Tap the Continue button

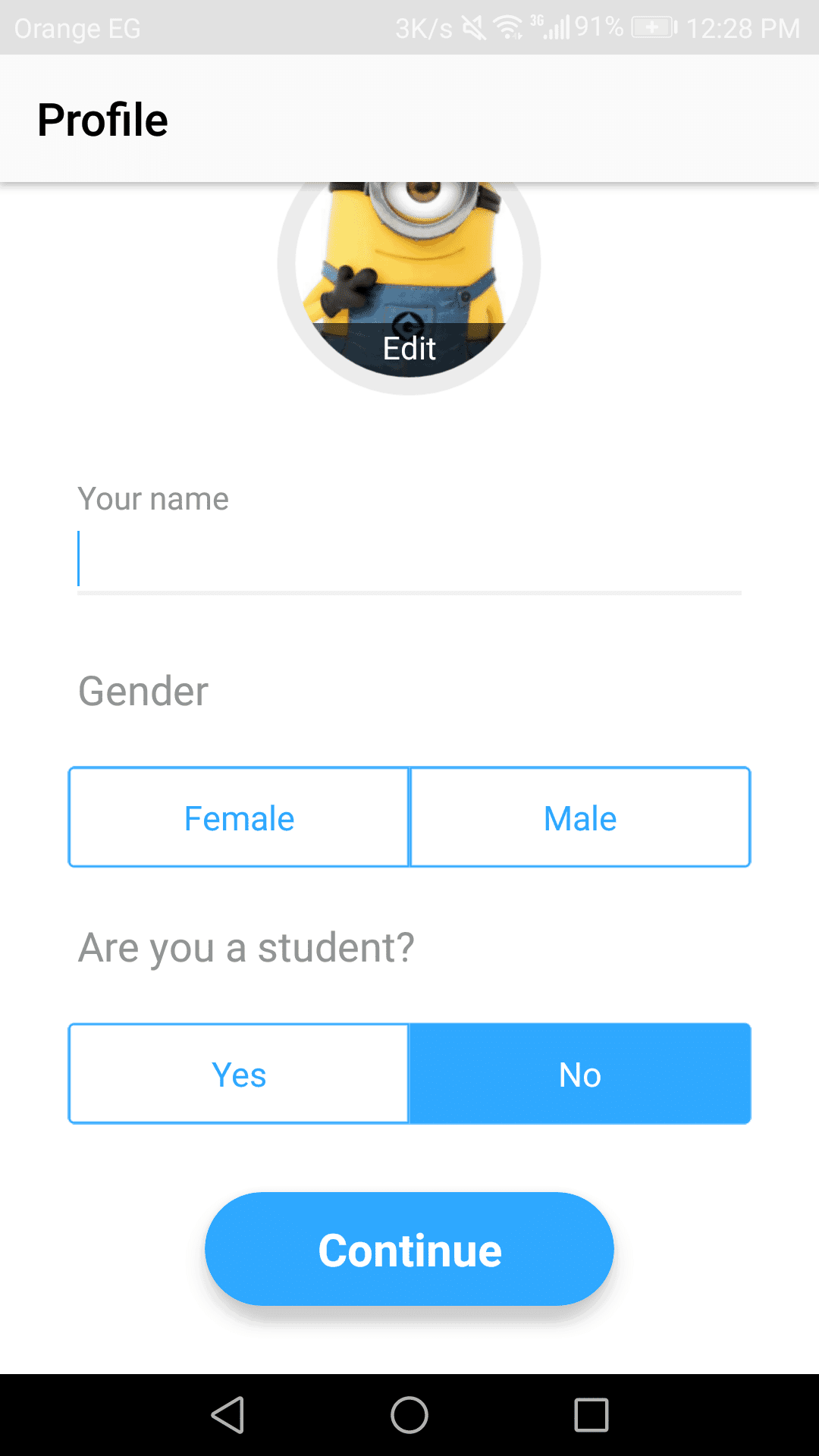(409, 1250)
